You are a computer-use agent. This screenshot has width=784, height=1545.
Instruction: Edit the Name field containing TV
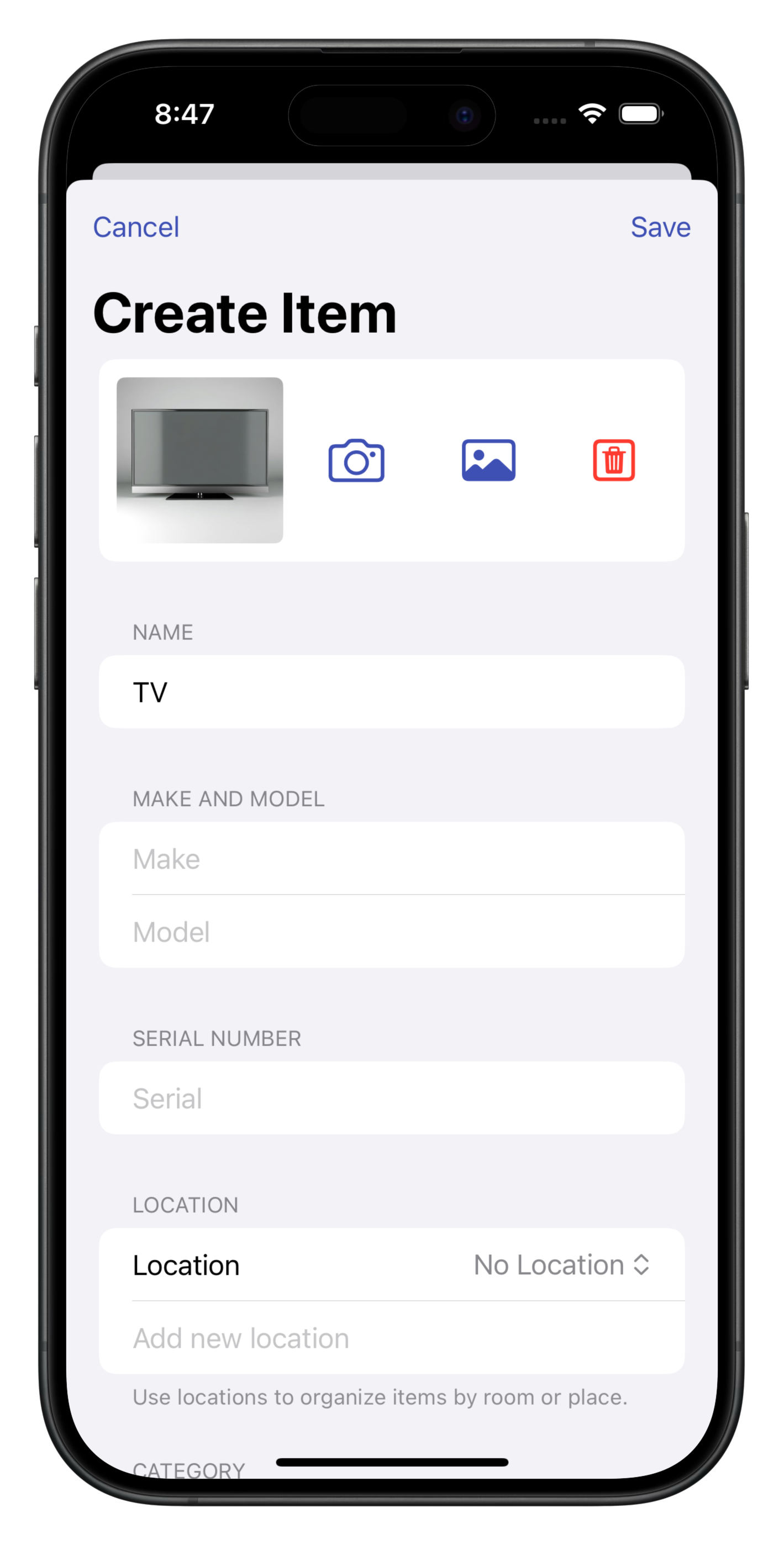[392, 691]
